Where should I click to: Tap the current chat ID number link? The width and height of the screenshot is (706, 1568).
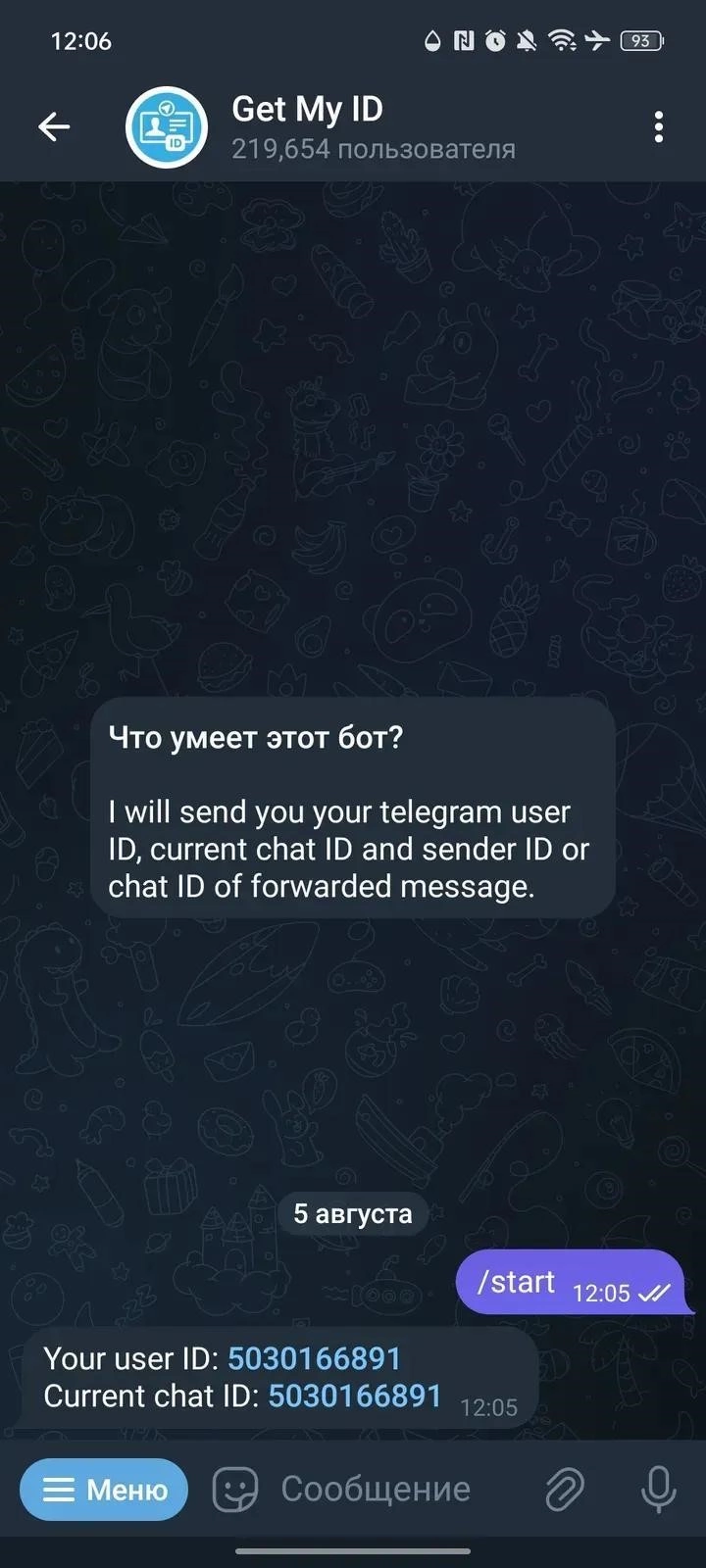(354, 1396)
